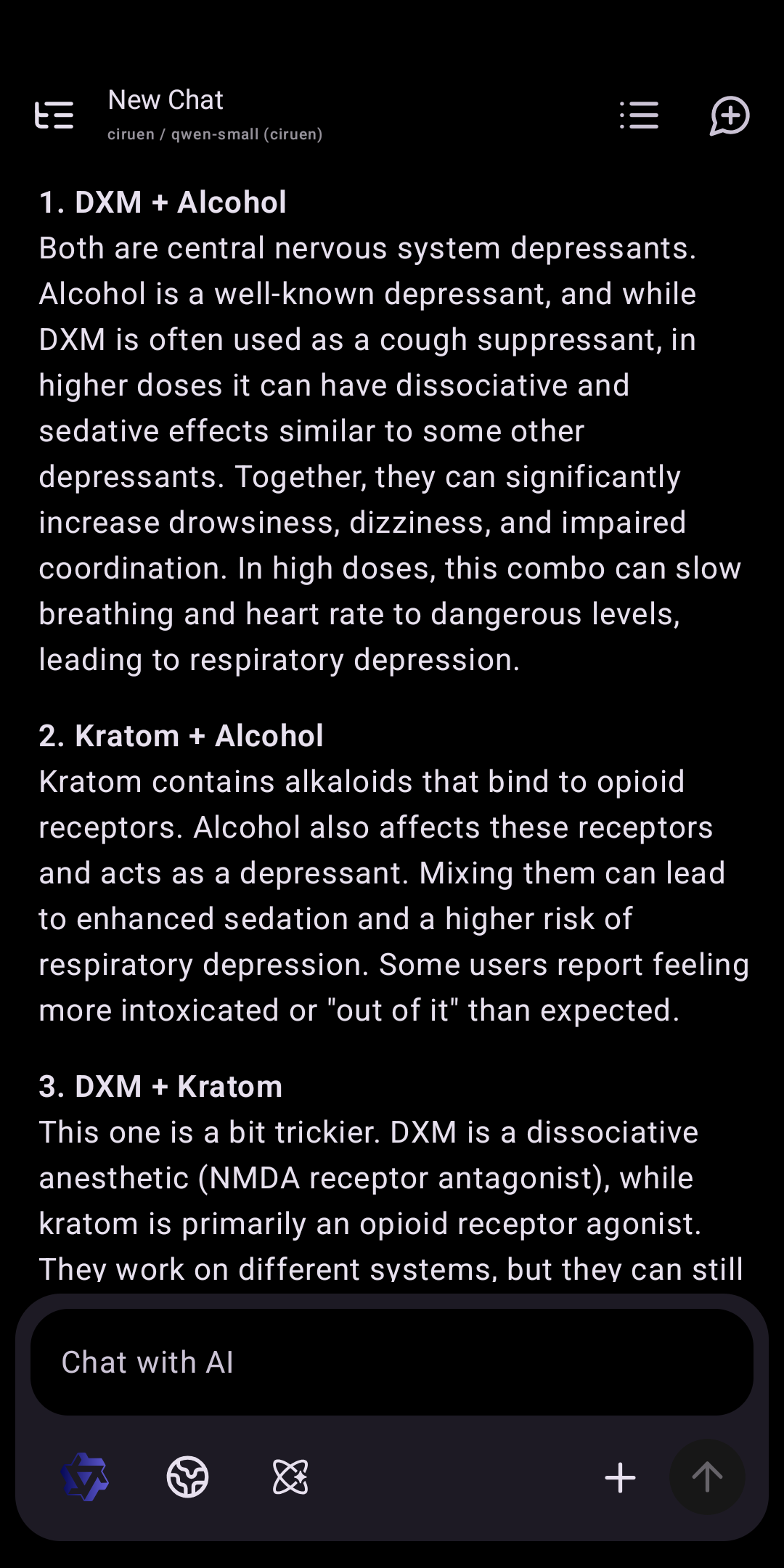Open the chat history sidebar menu

point(54,115)
